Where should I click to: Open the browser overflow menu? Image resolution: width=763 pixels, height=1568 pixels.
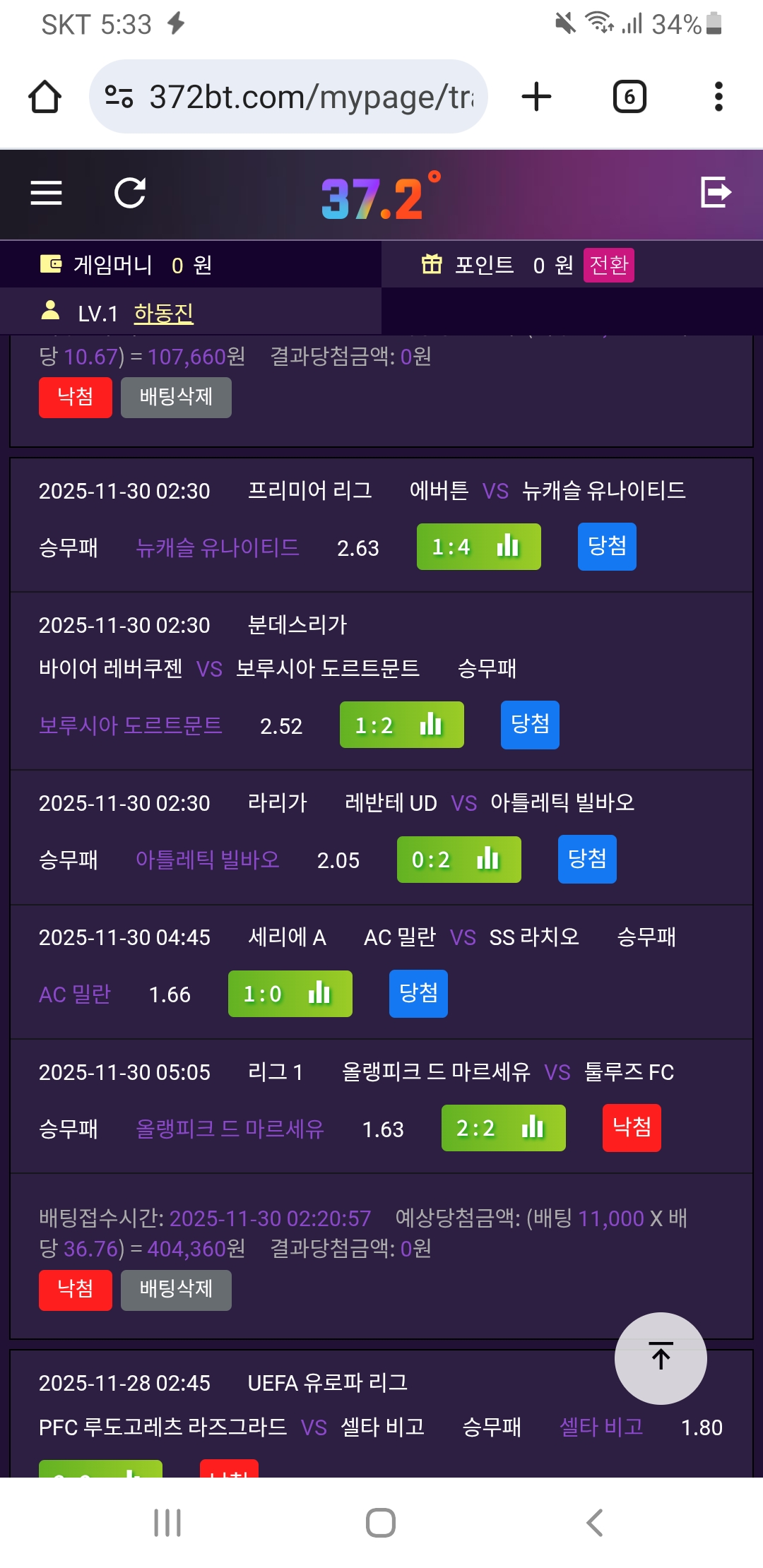tap(718, 97)
